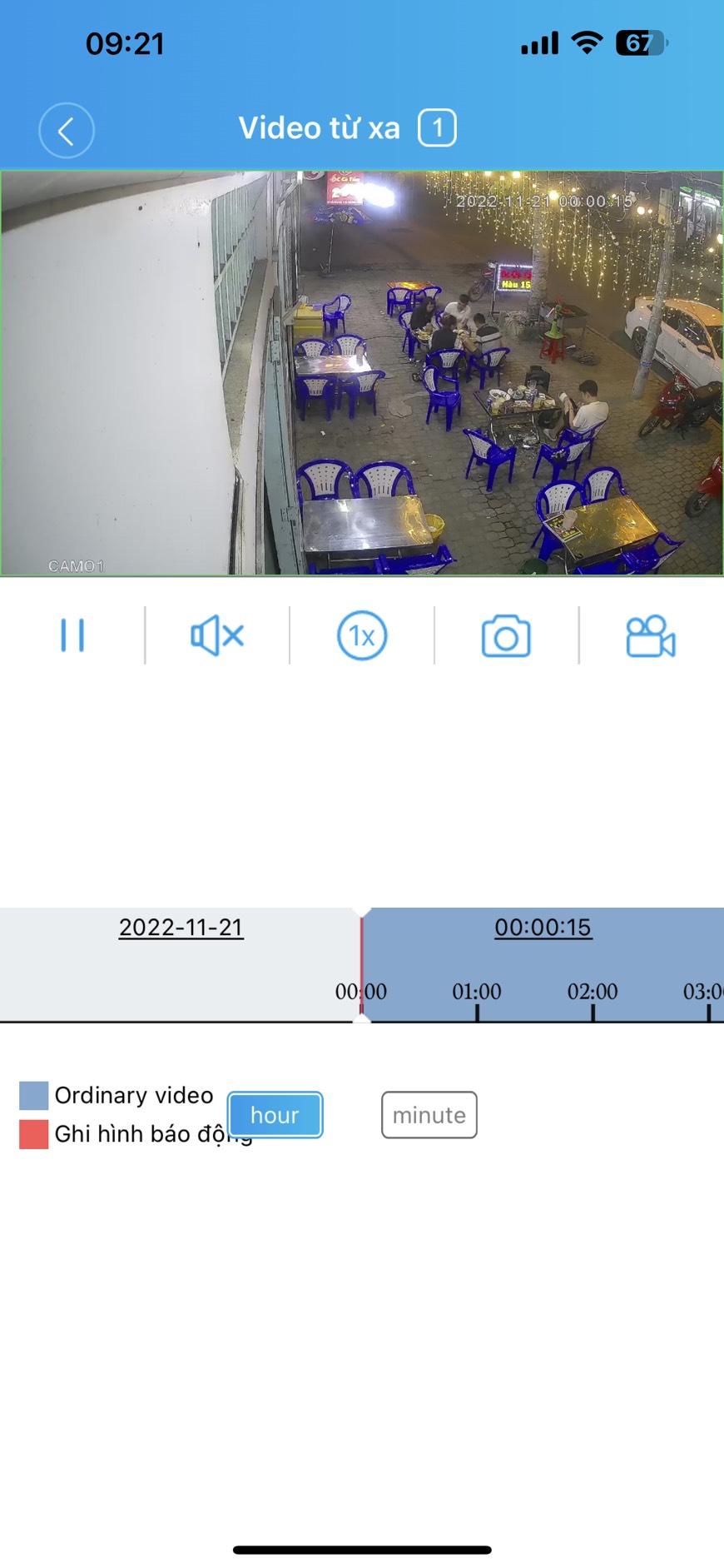Viewport: 724px width, 1568px height.
Task: Open the 2022-11-21 date picker
Action: coord(181,927)
